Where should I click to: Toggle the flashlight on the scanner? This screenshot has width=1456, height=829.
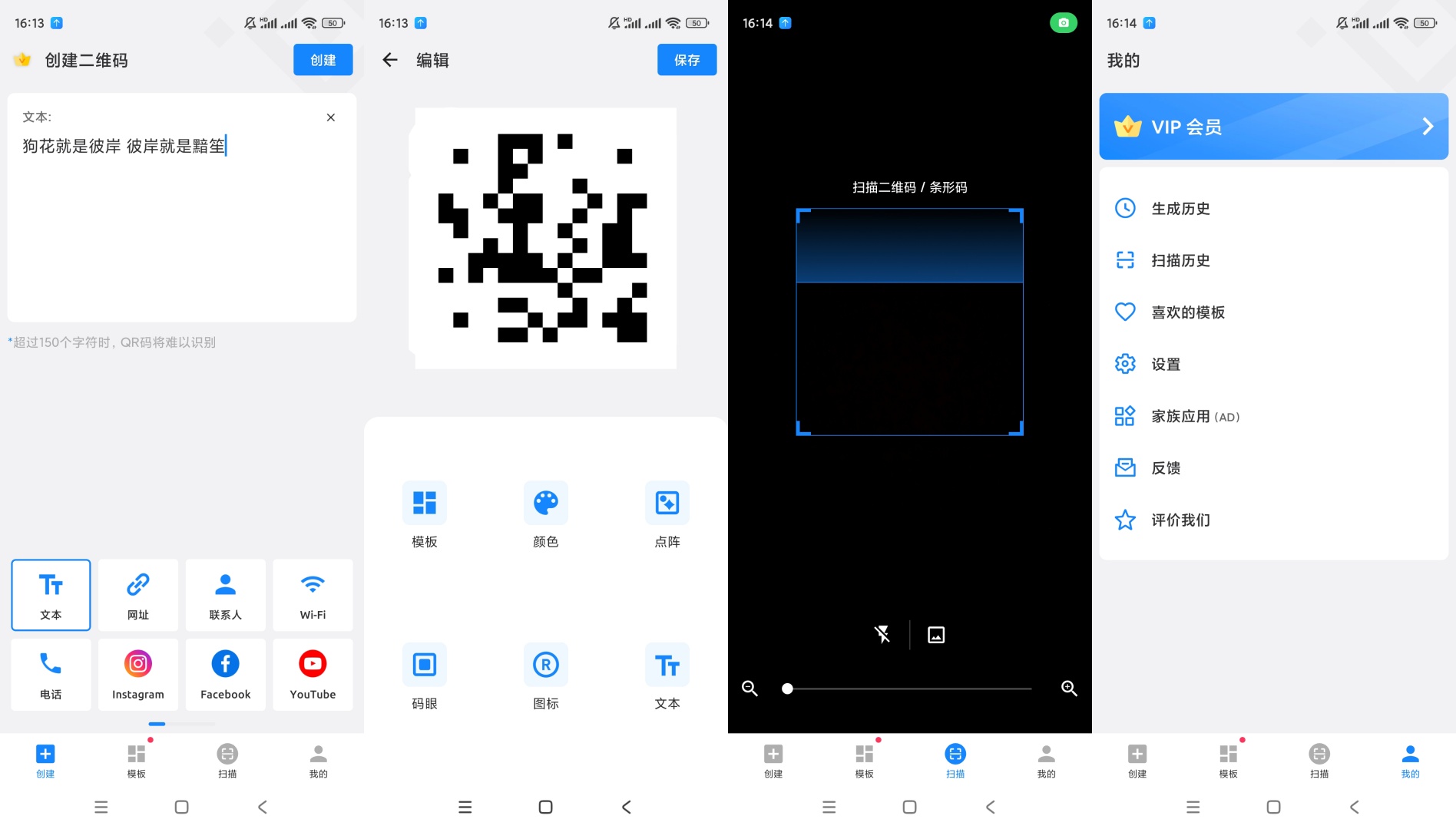tap(882, 635)
